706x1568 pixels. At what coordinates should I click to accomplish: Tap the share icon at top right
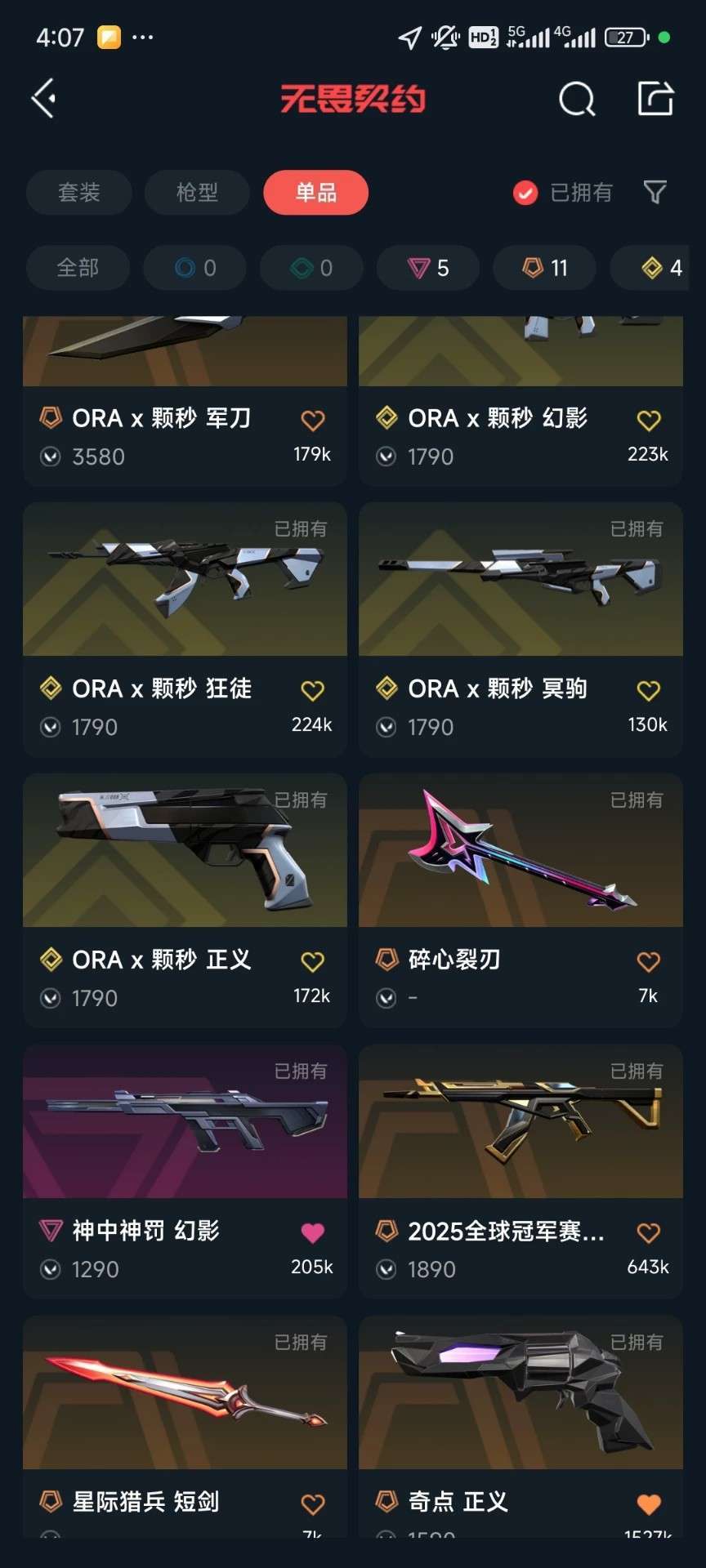point(654,97)
